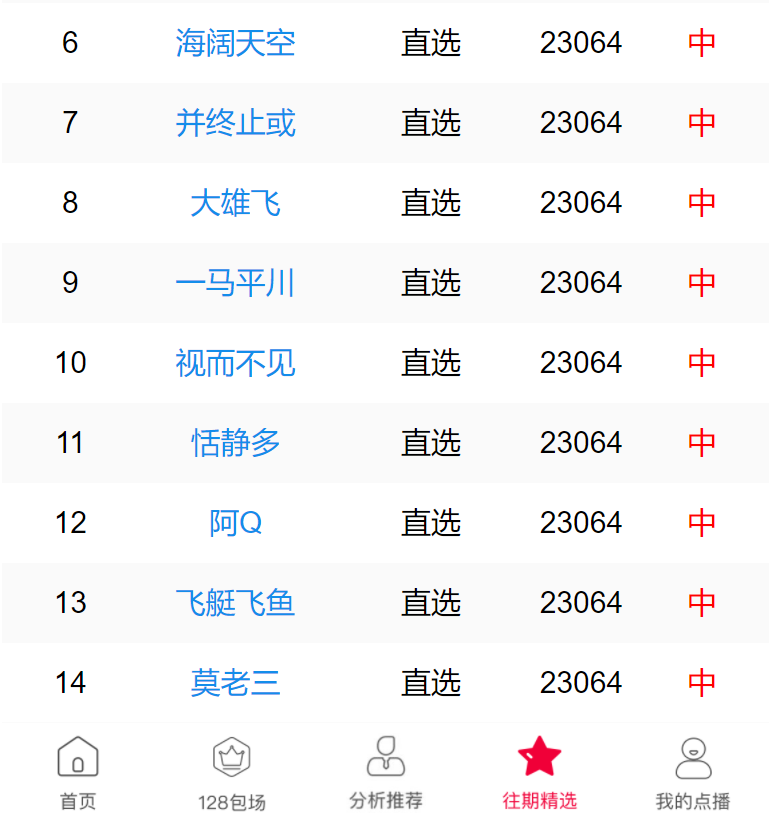Open the 分析推荐 tab

coord(385,773)
